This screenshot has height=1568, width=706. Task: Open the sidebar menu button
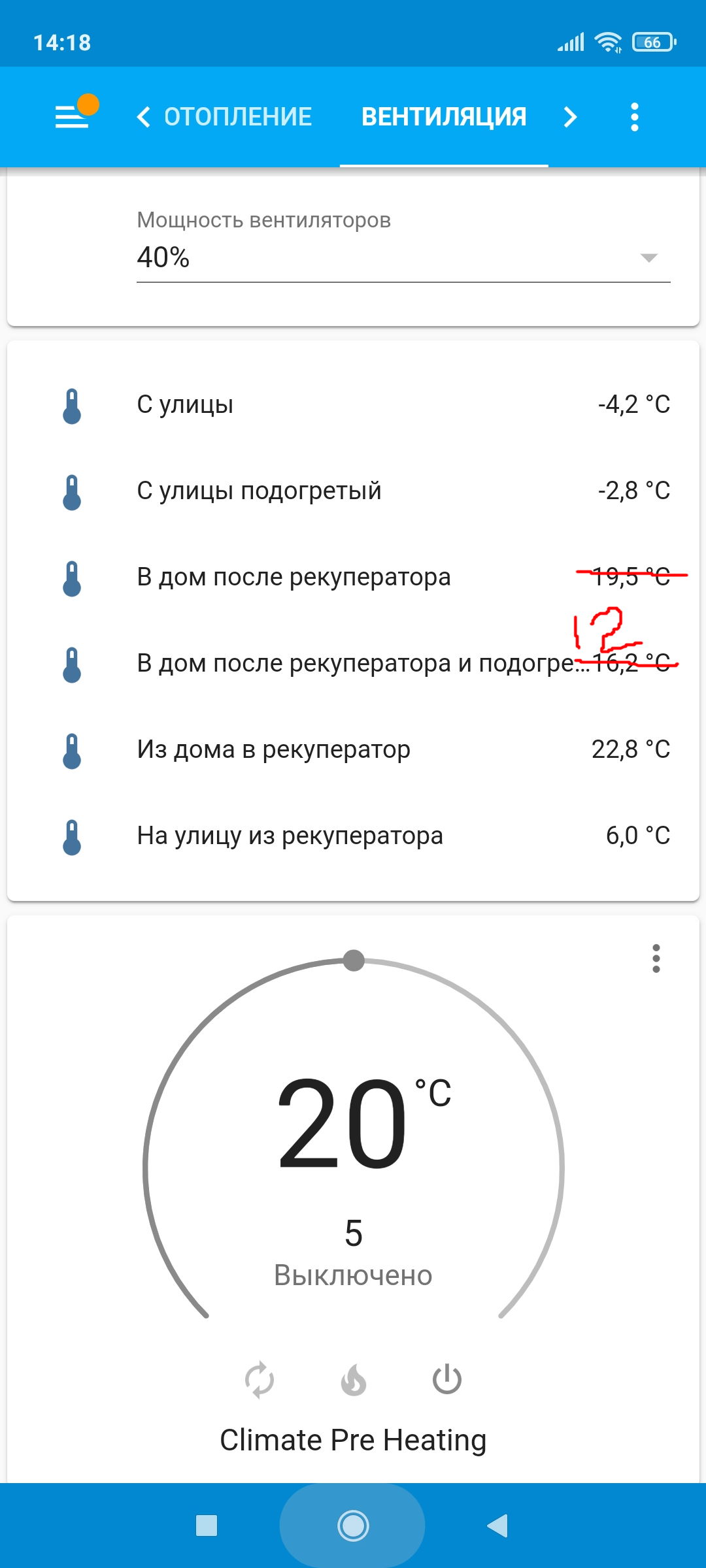click(x=72, y=117)
